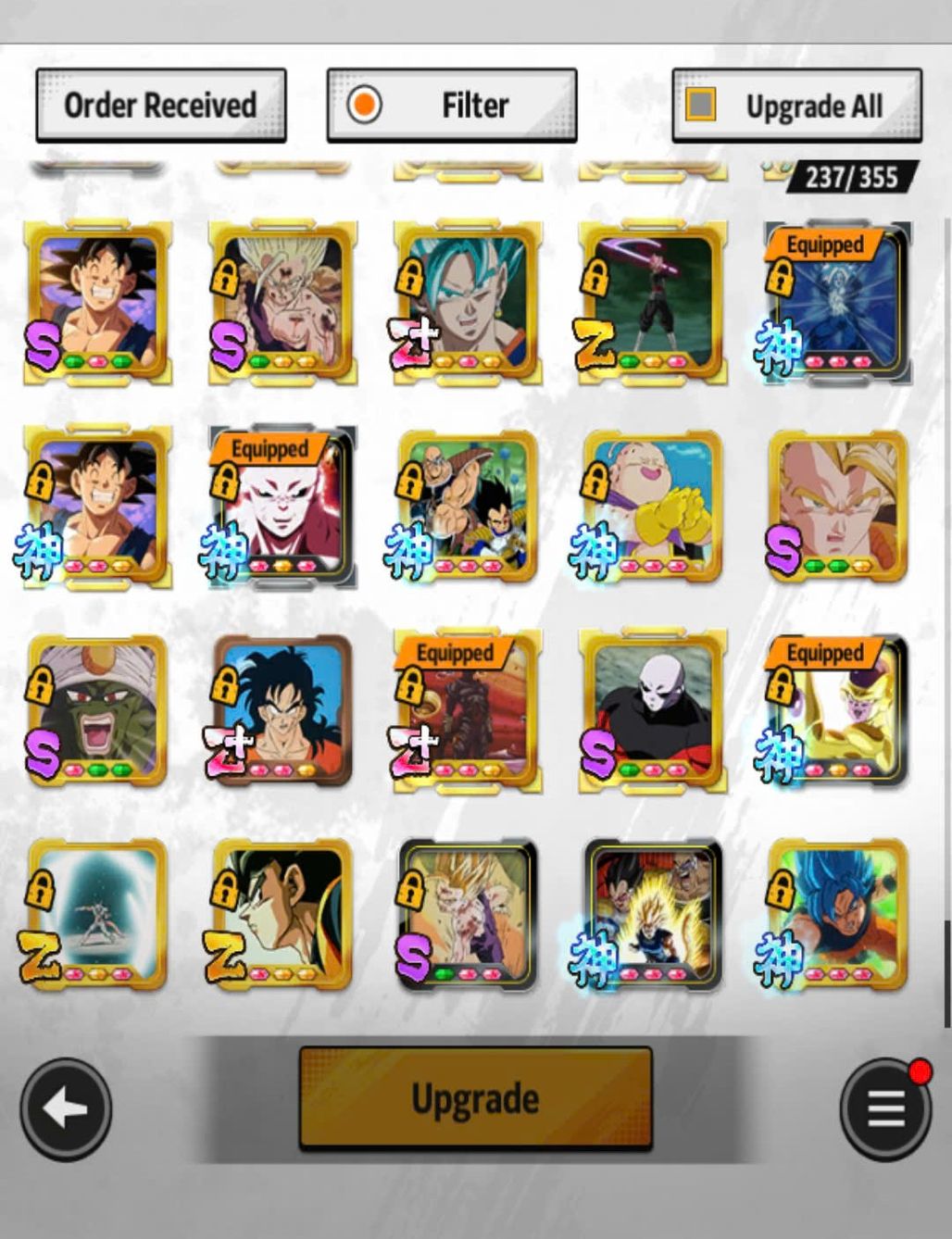Screen dimensions: 952x1239
Task: Open the Filter options
Action: click(452, 105)
